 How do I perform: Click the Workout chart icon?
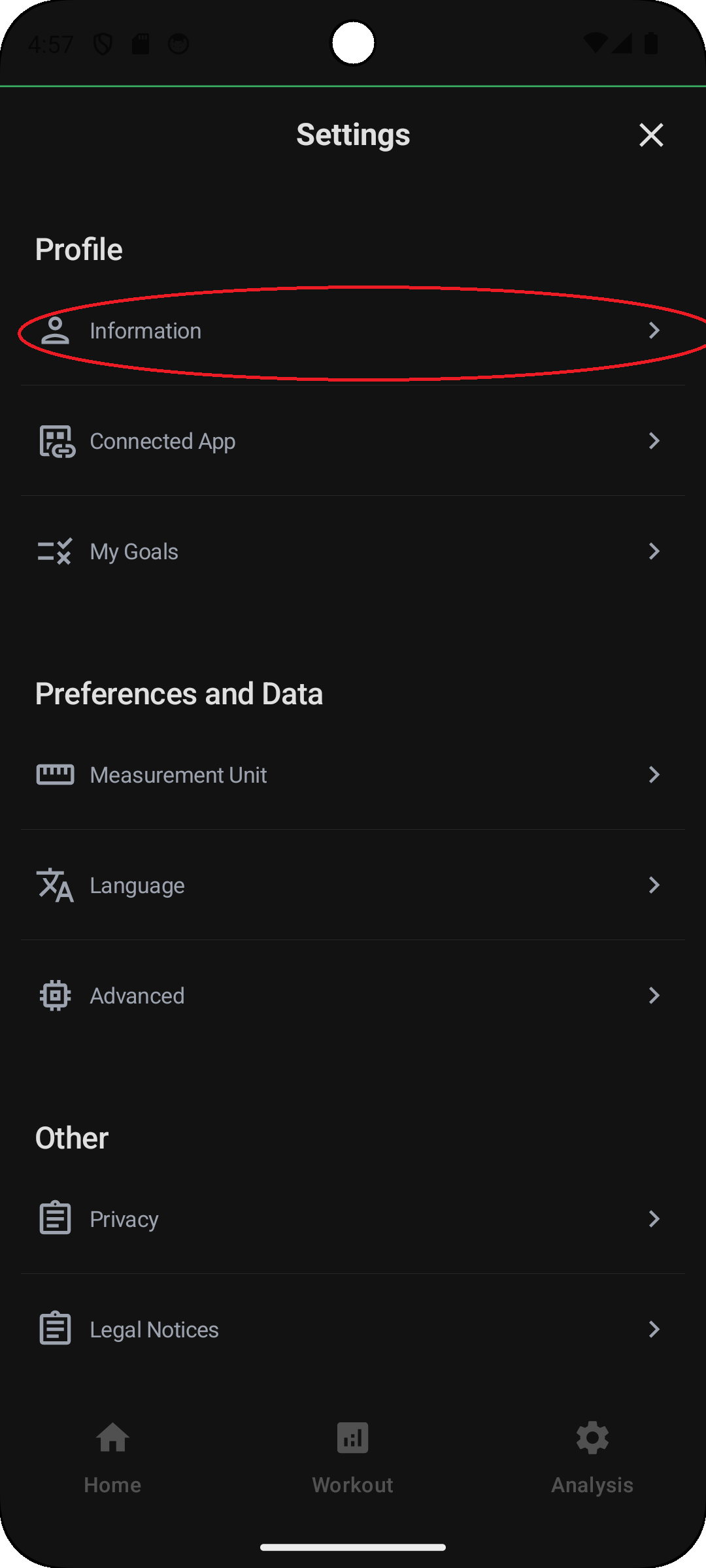[x=352, y=1438]
